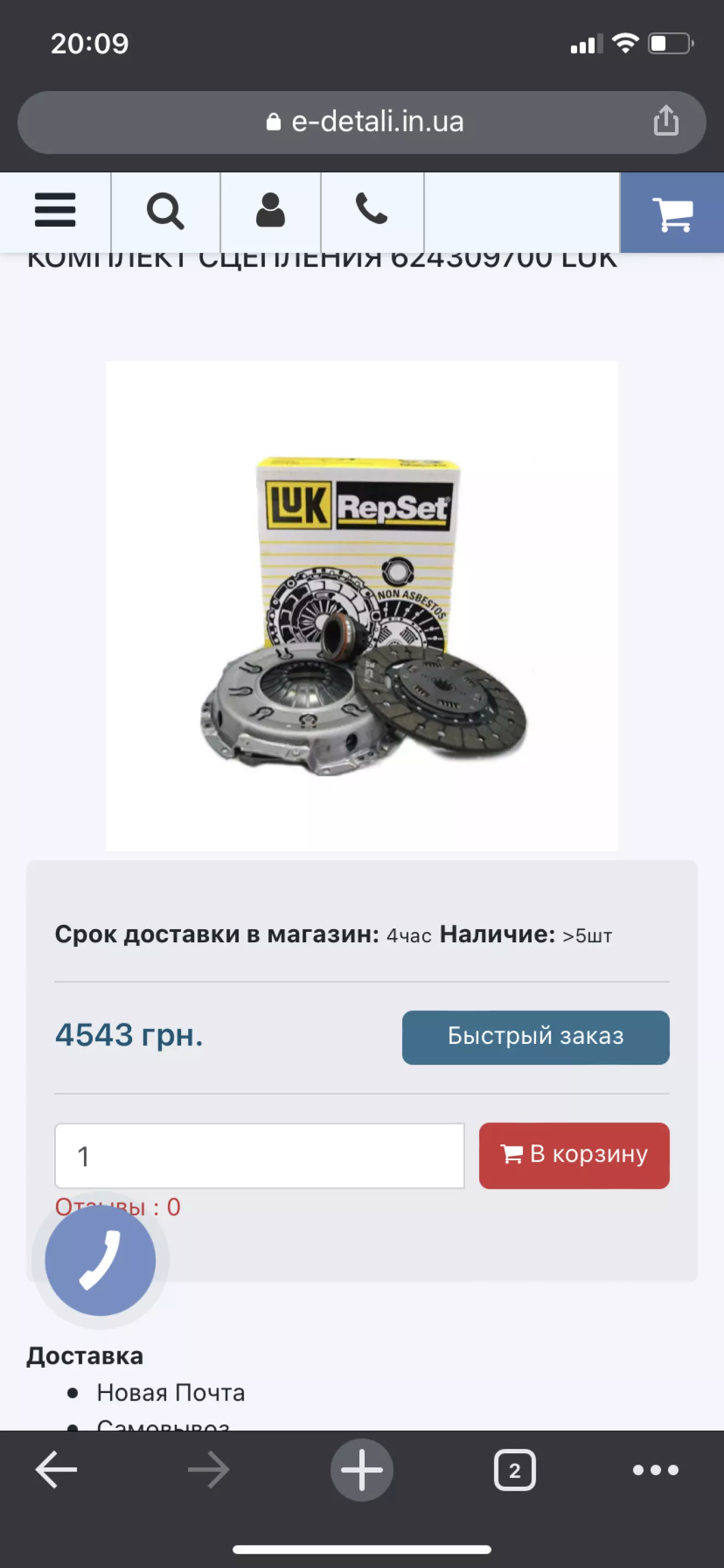Share the page from address bar
724x1568 pixels.
pyautogui.click(x=666, y=121)
